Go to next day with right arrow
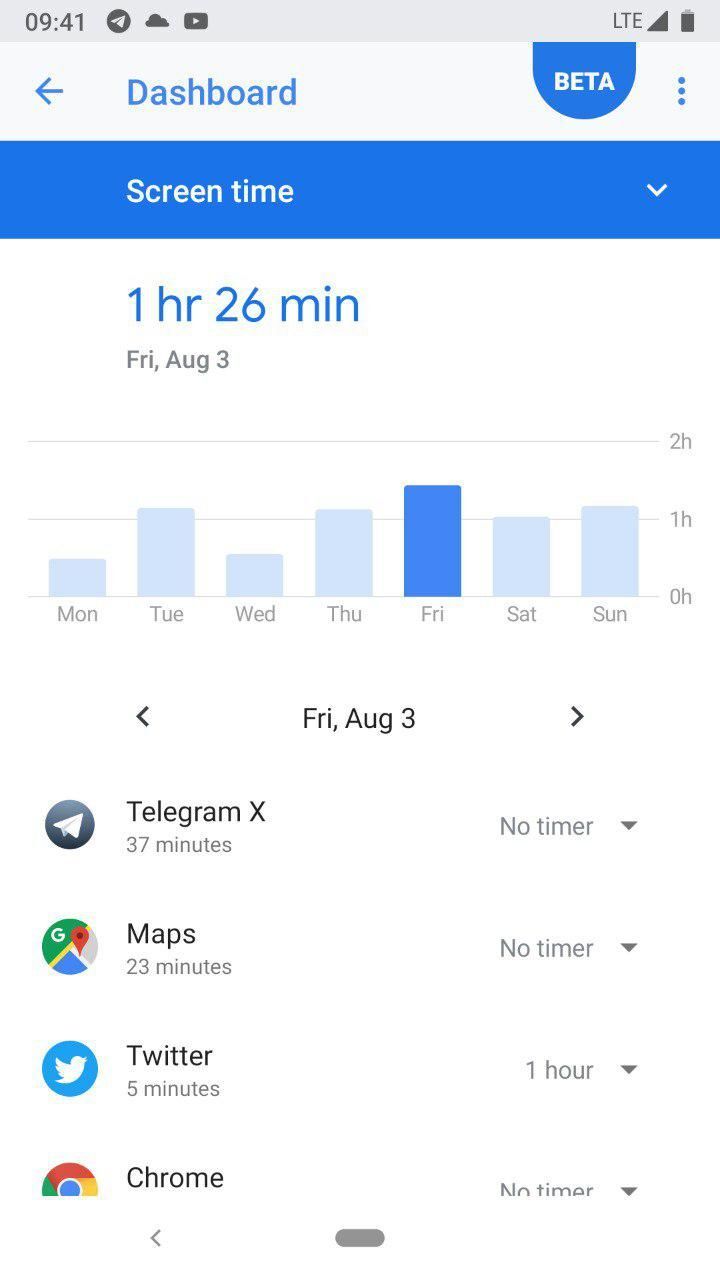Screen dimensions: 720x1280 click(x=576, y=716)
